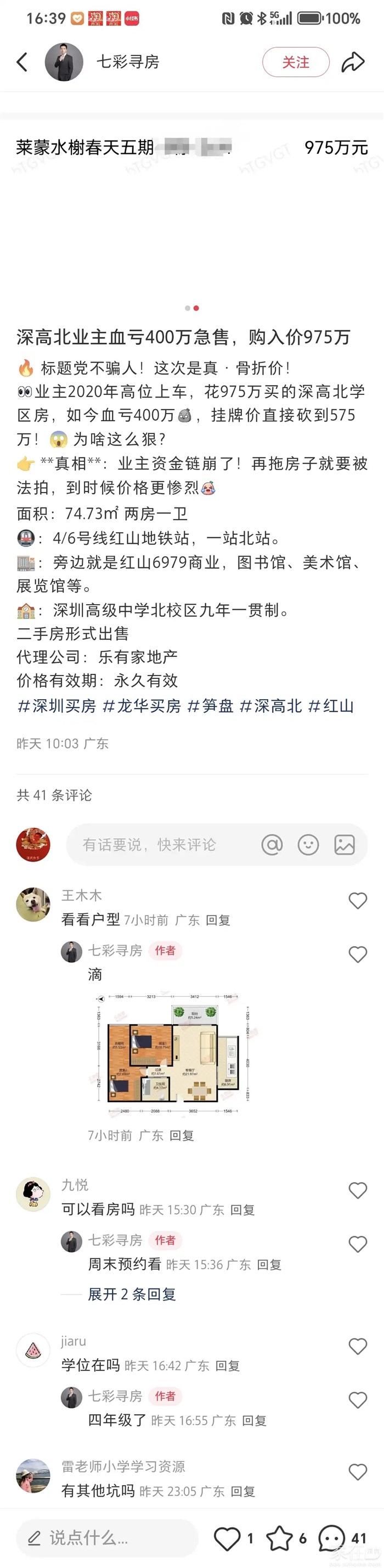Open 七彩寻房's profile from the header avatar
This screenshot has width=384, height=1568.
64,62
